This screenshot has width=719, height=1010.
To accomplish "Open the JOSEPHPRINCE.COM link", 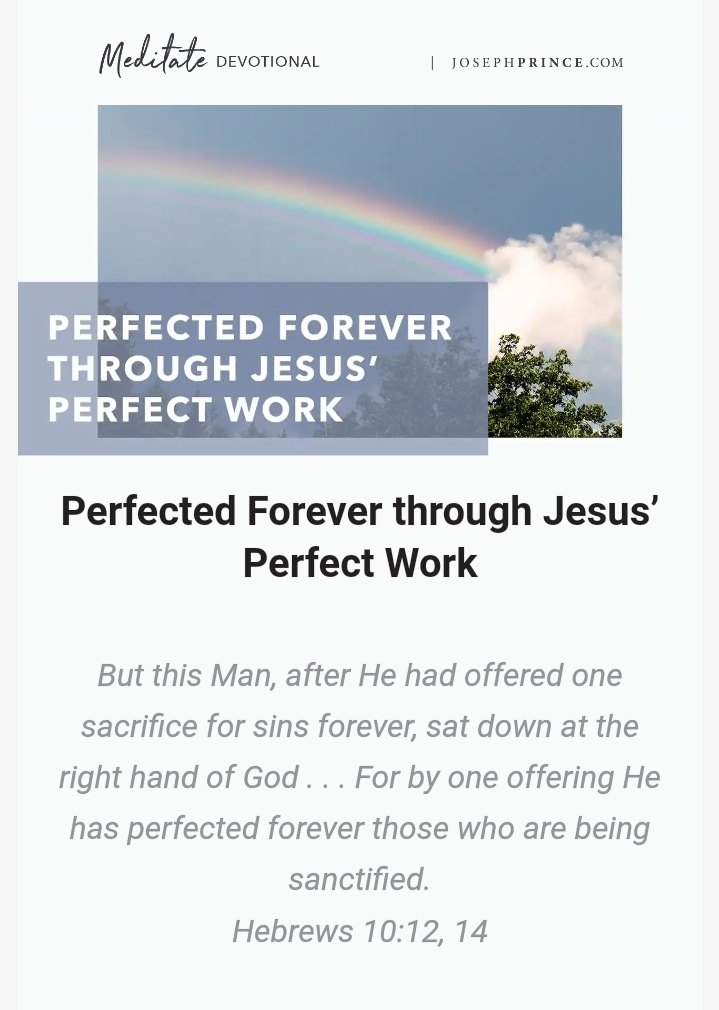I will pyautogui.click(x=537, y=63).
